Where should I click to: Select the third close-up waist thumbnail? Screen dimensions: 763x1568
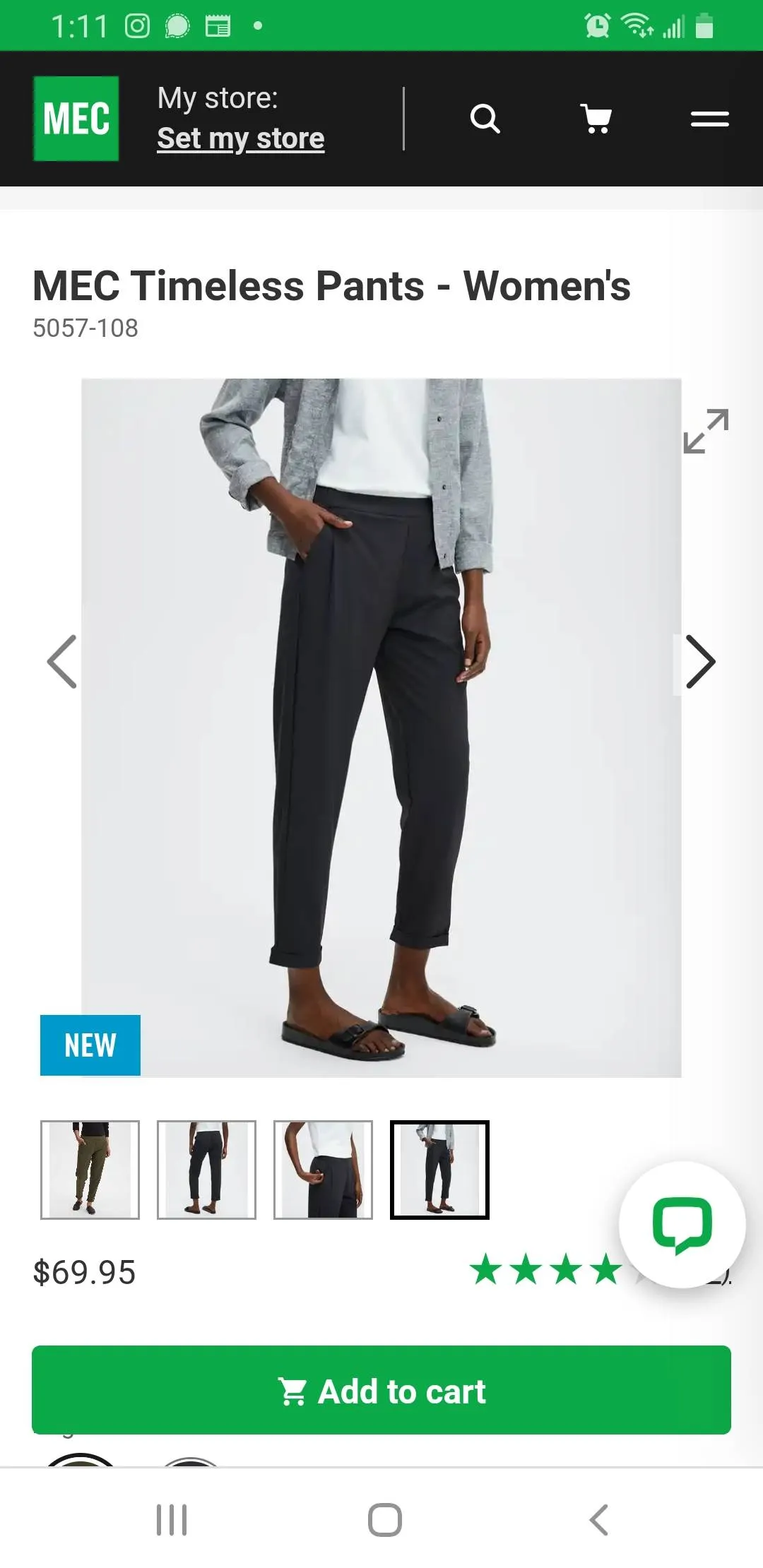(x=323, y=1170)
